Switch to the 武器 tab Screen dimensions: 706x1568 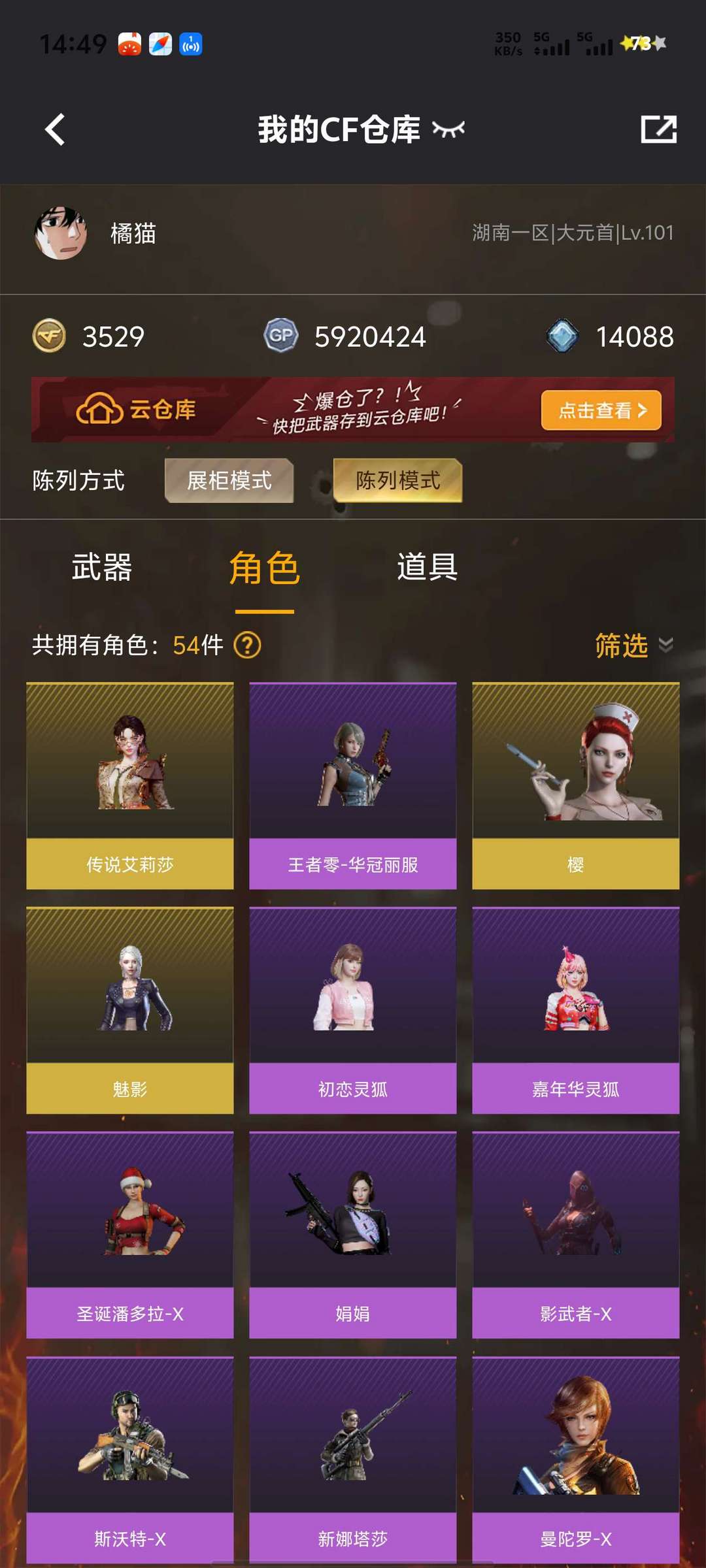tap(102, 567)
